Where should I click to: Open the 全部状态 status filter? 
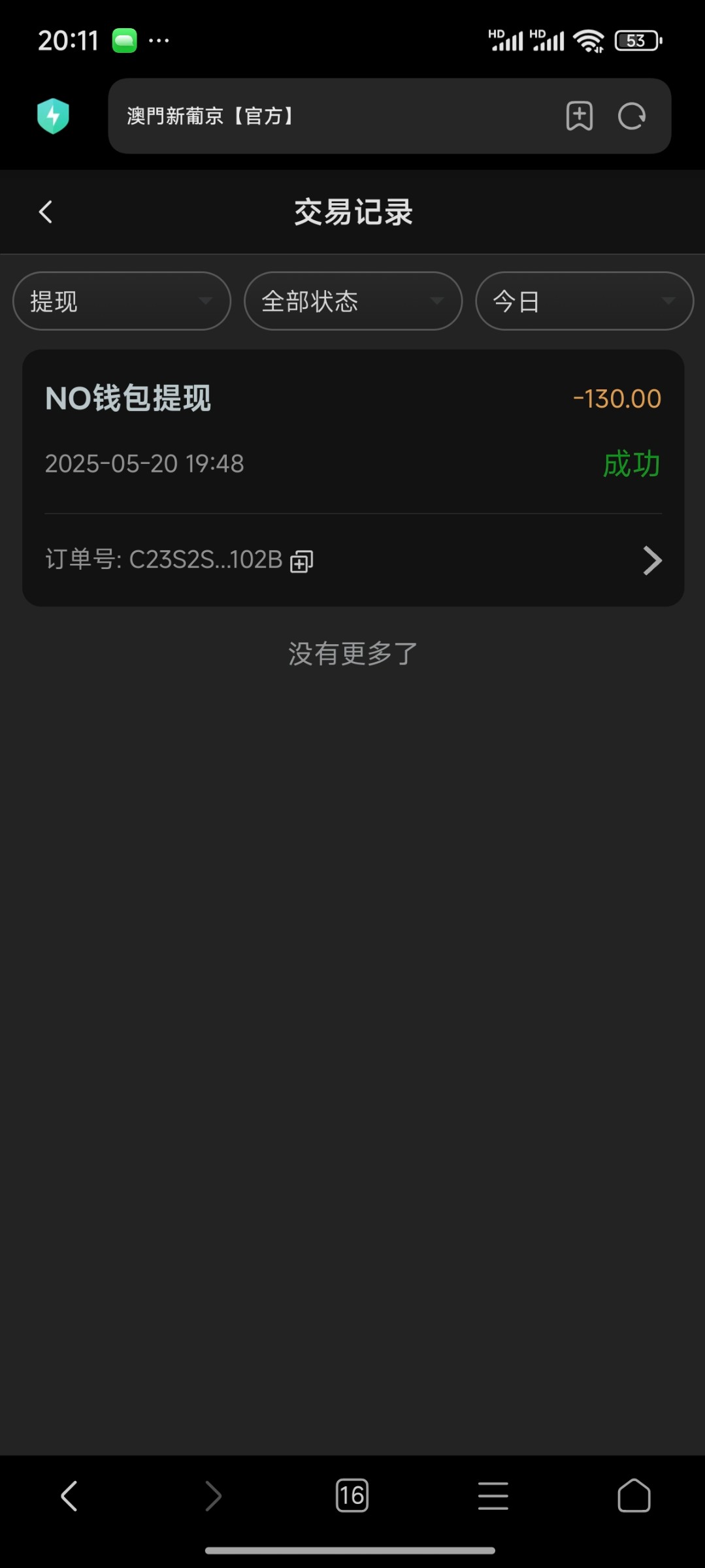353,301
